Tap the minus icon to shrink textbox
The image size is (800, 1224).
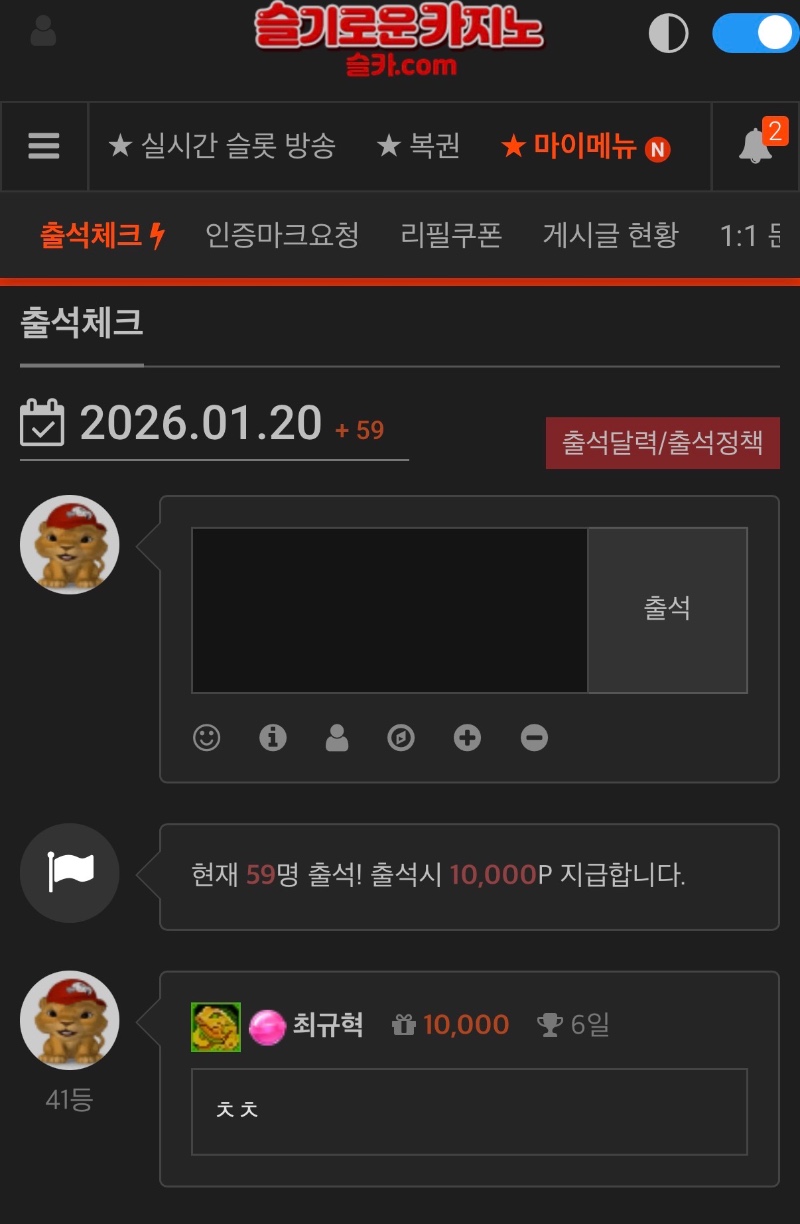(x=534, y=738)
